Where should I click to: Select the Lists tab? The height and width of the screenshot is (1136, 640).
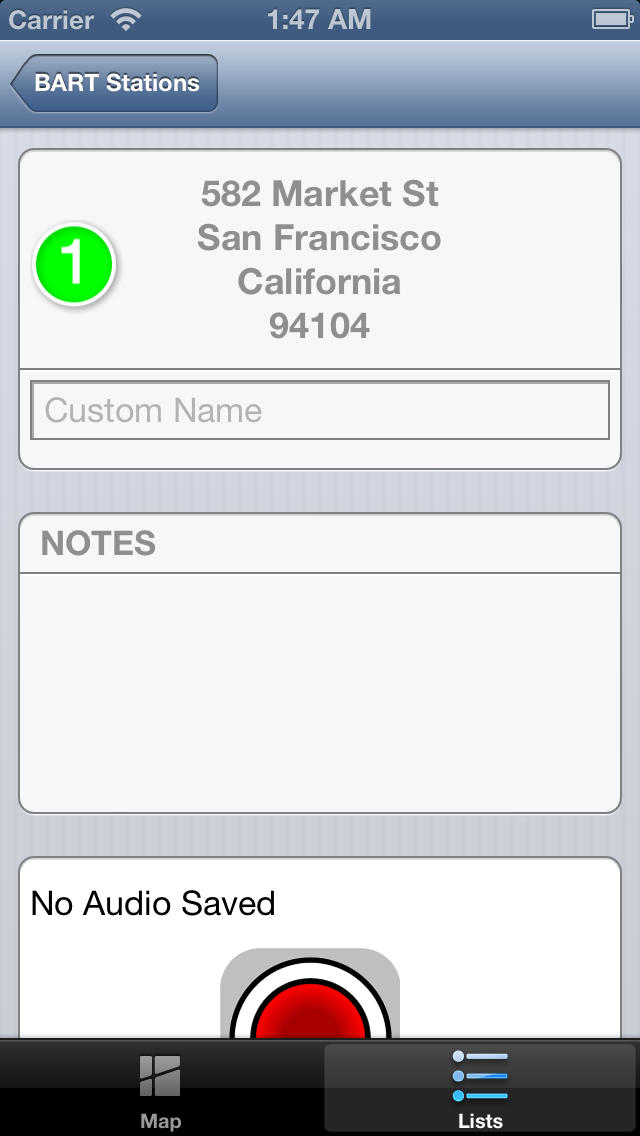click(x=480, y=1089)
